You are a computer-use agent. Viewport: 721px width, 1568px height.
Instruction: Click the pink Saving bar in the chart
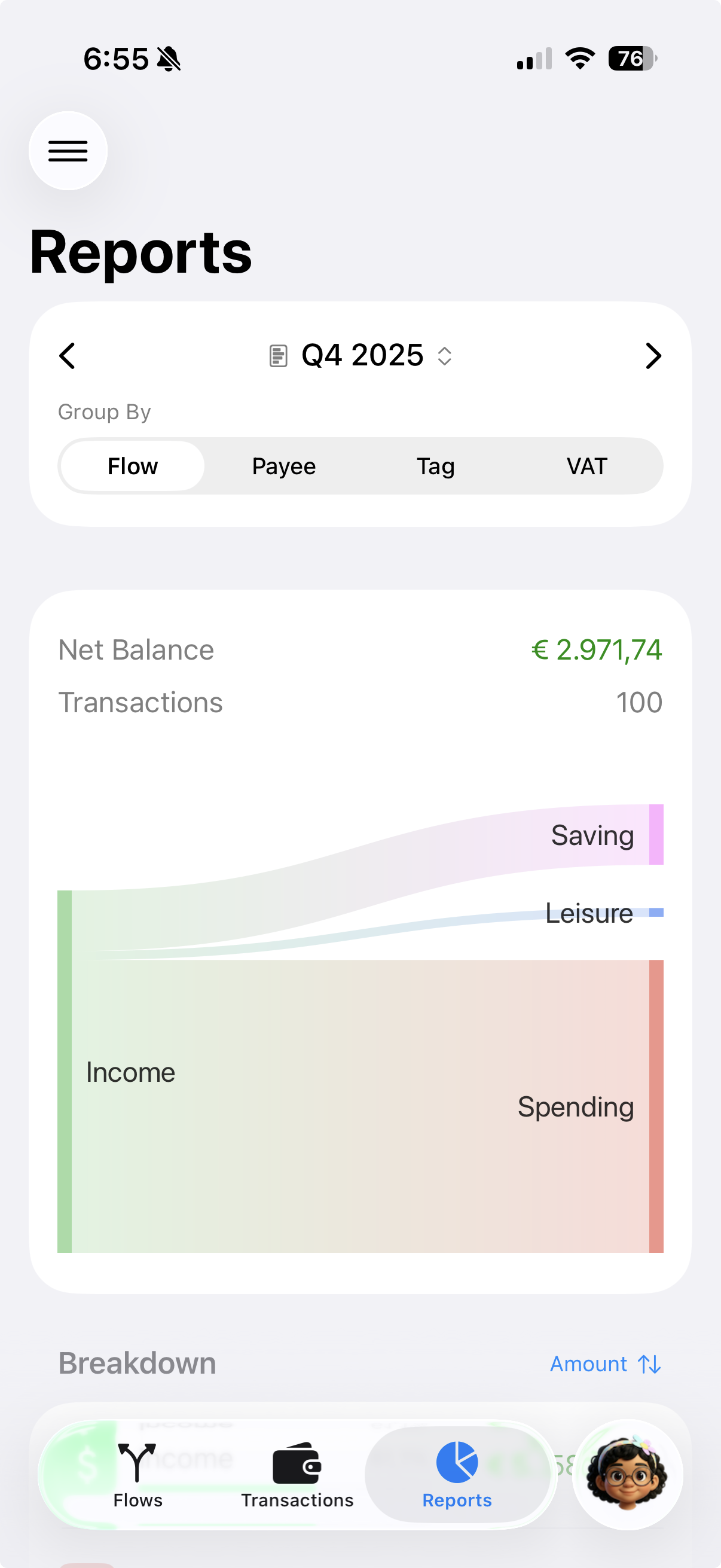pos(655,834)
